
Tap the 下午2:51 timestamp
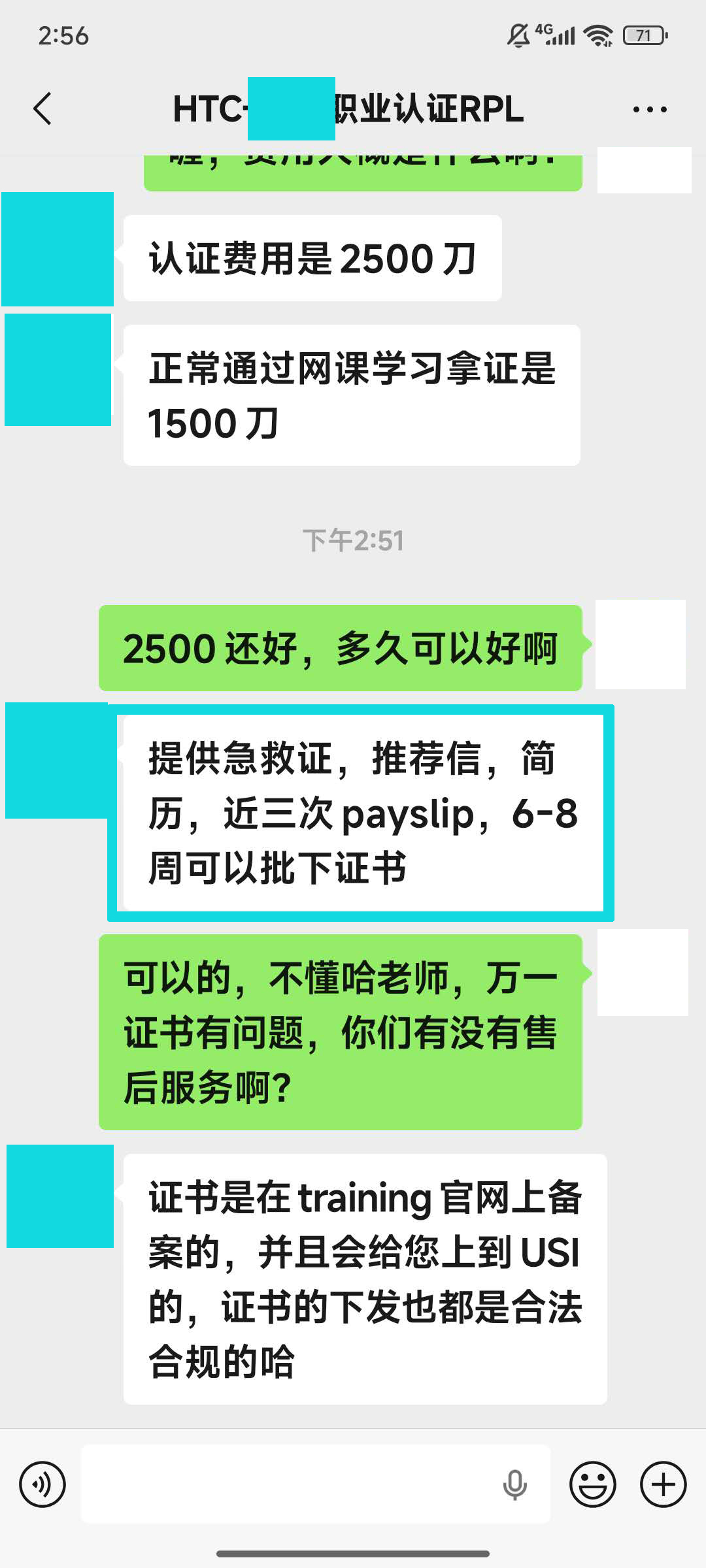[353, 539]
